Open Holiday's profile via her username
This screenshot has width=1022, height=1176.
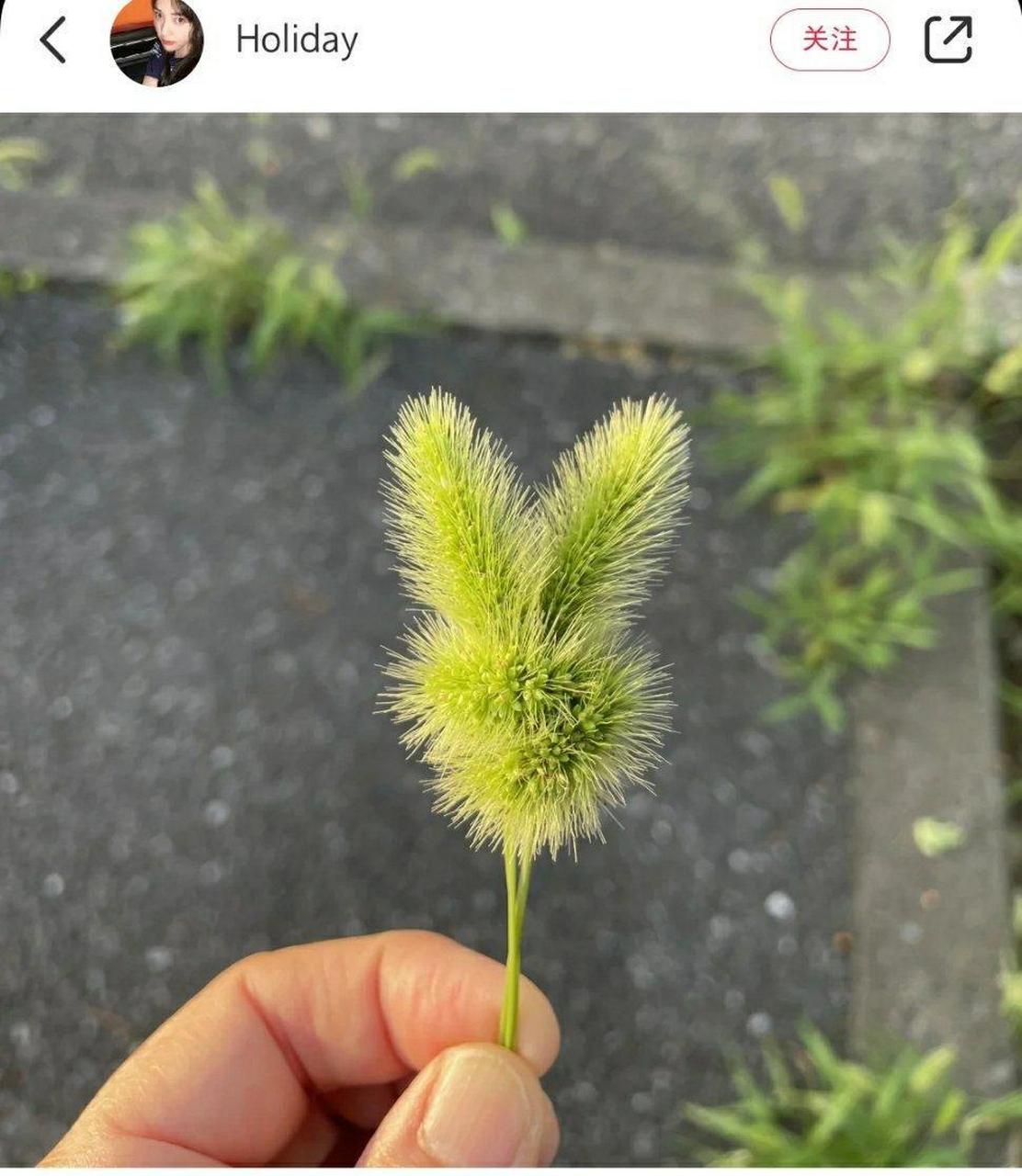tap(296, 39)
